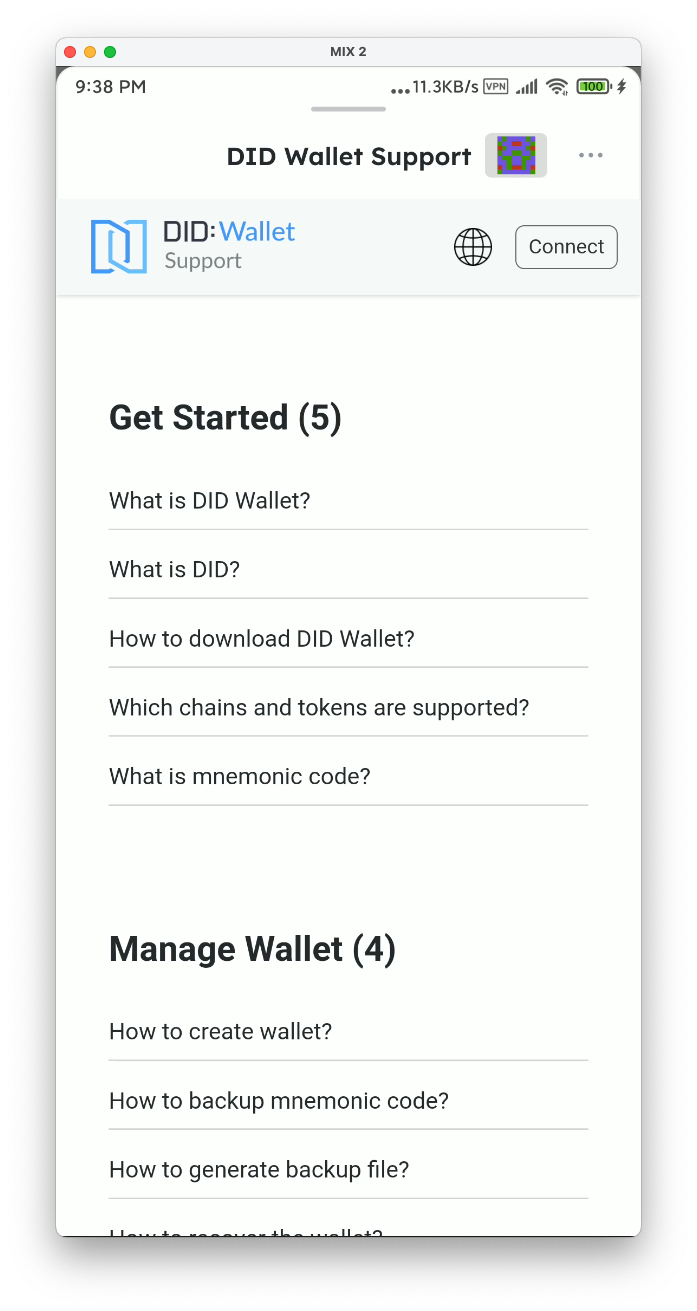
Task: Open the language globe selector
Action: [x=473, y=247]
